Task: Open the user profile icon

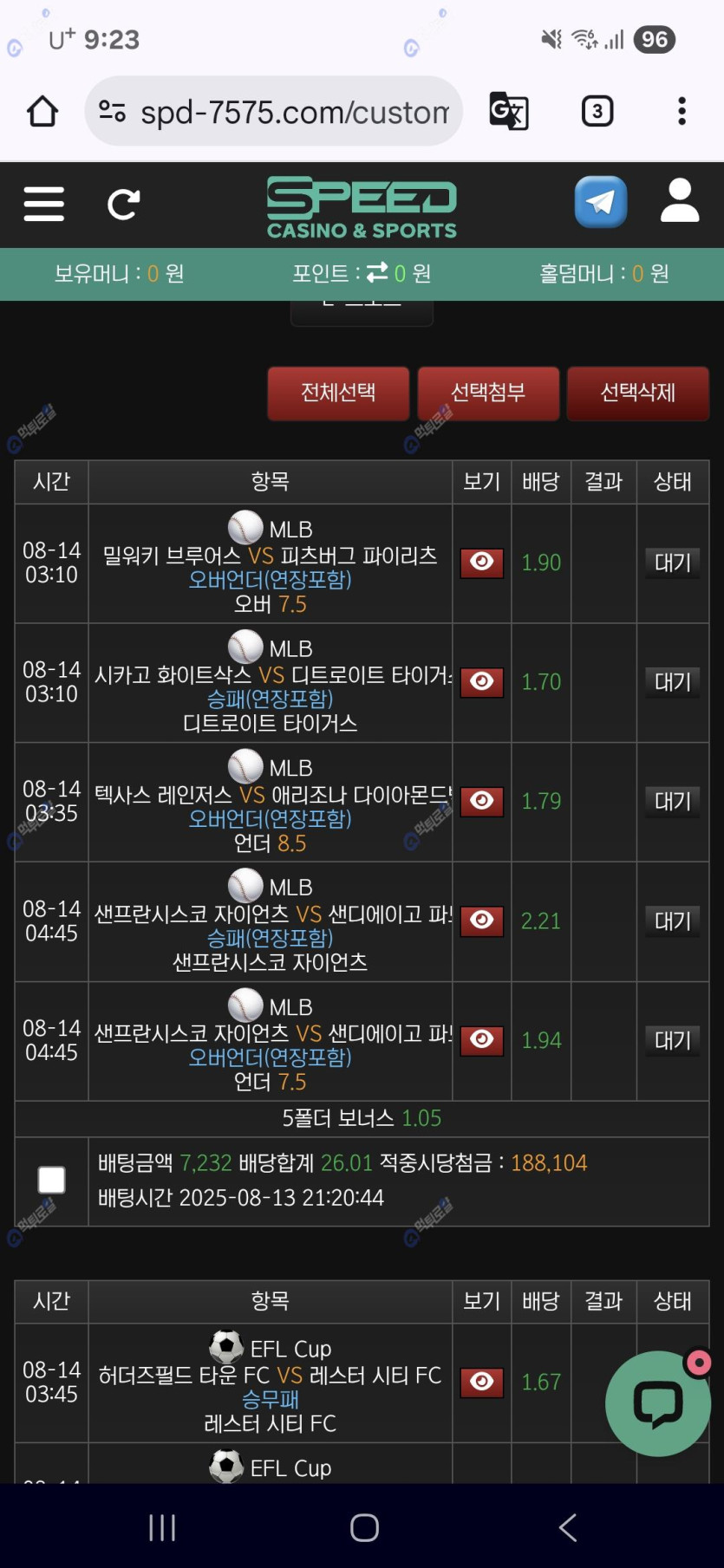Action: [x=679, y=202]
